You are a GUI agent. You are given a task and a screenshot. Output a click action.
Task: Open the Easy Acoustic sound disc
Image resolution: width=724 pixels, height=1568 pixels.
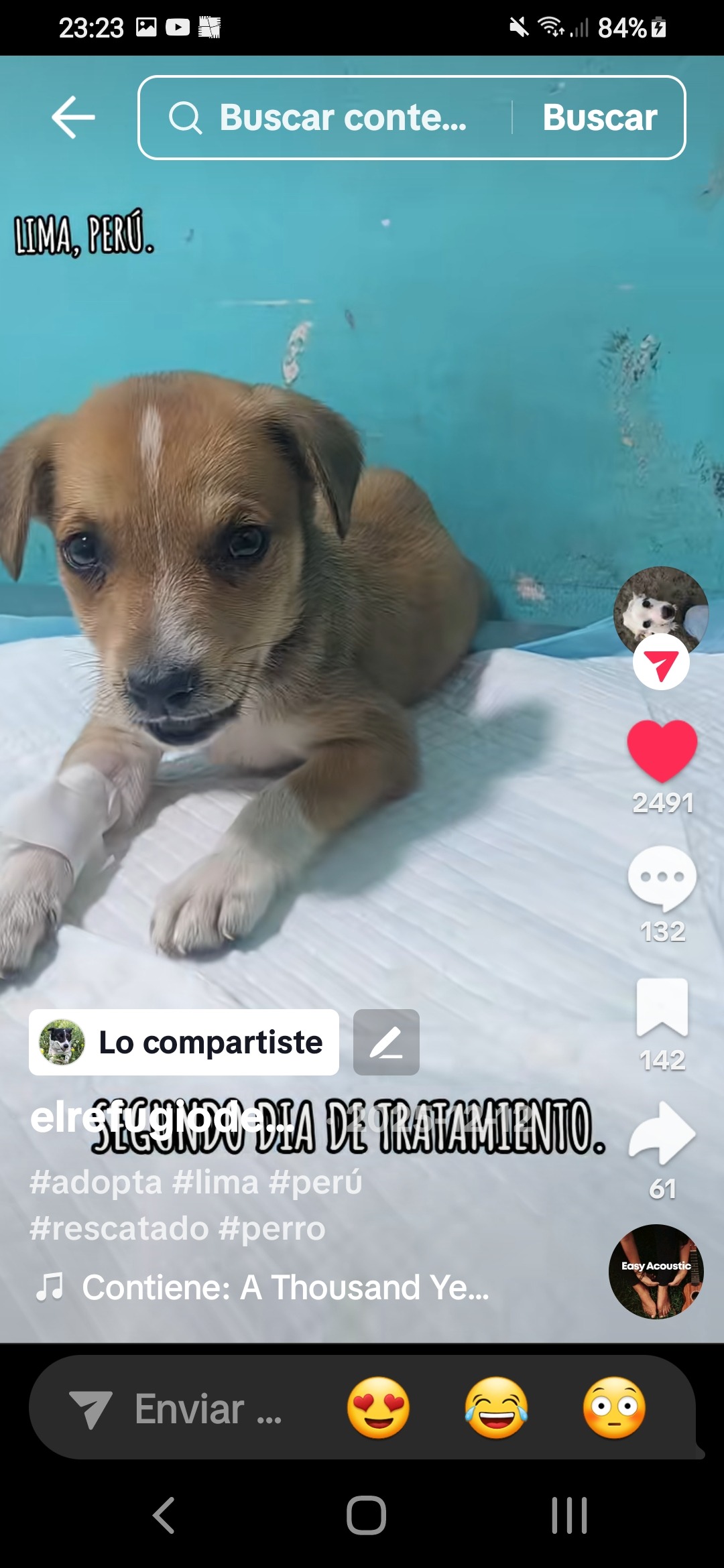tap(656, 1271)
